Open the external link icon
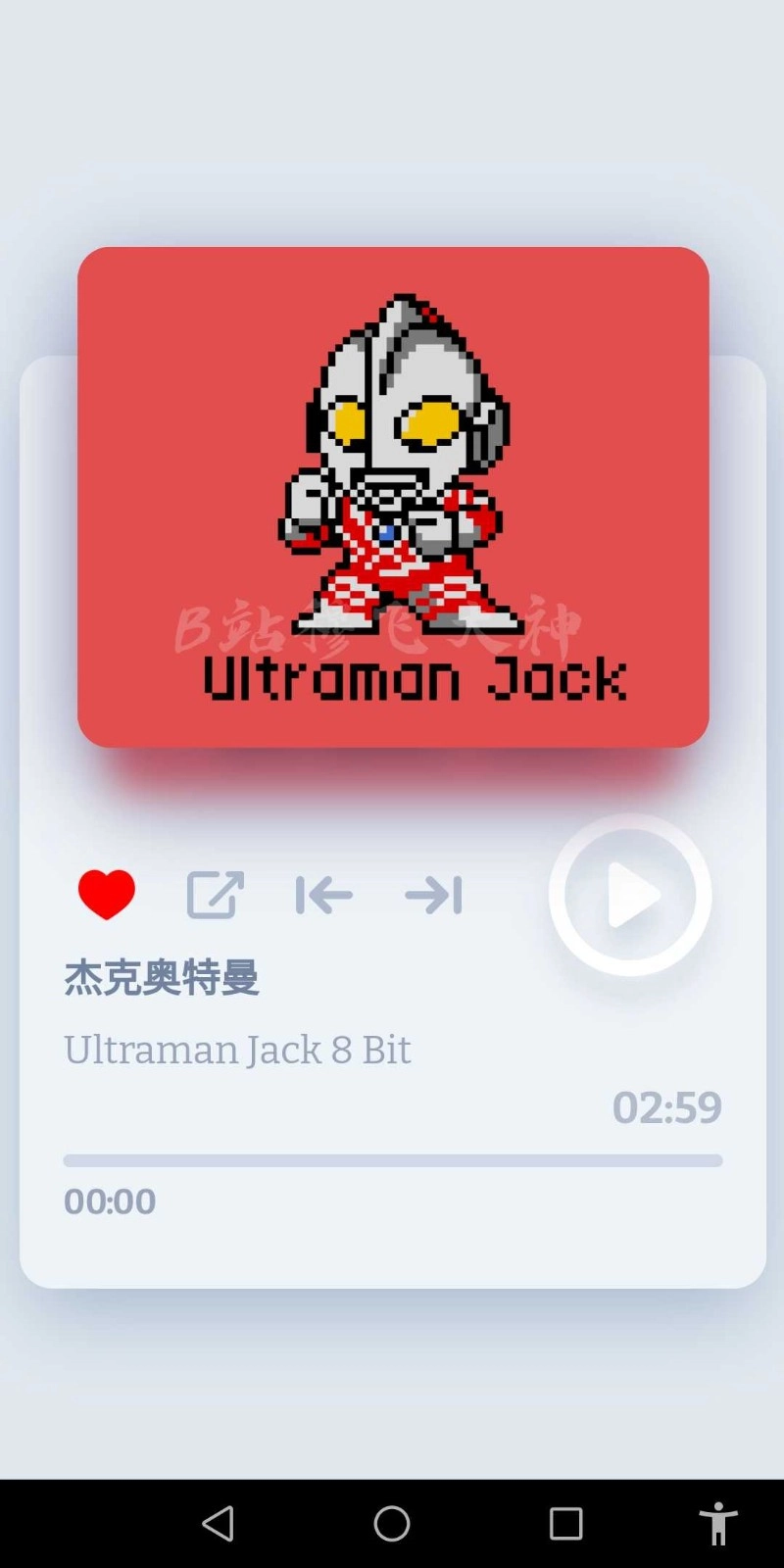 point(215,894)
